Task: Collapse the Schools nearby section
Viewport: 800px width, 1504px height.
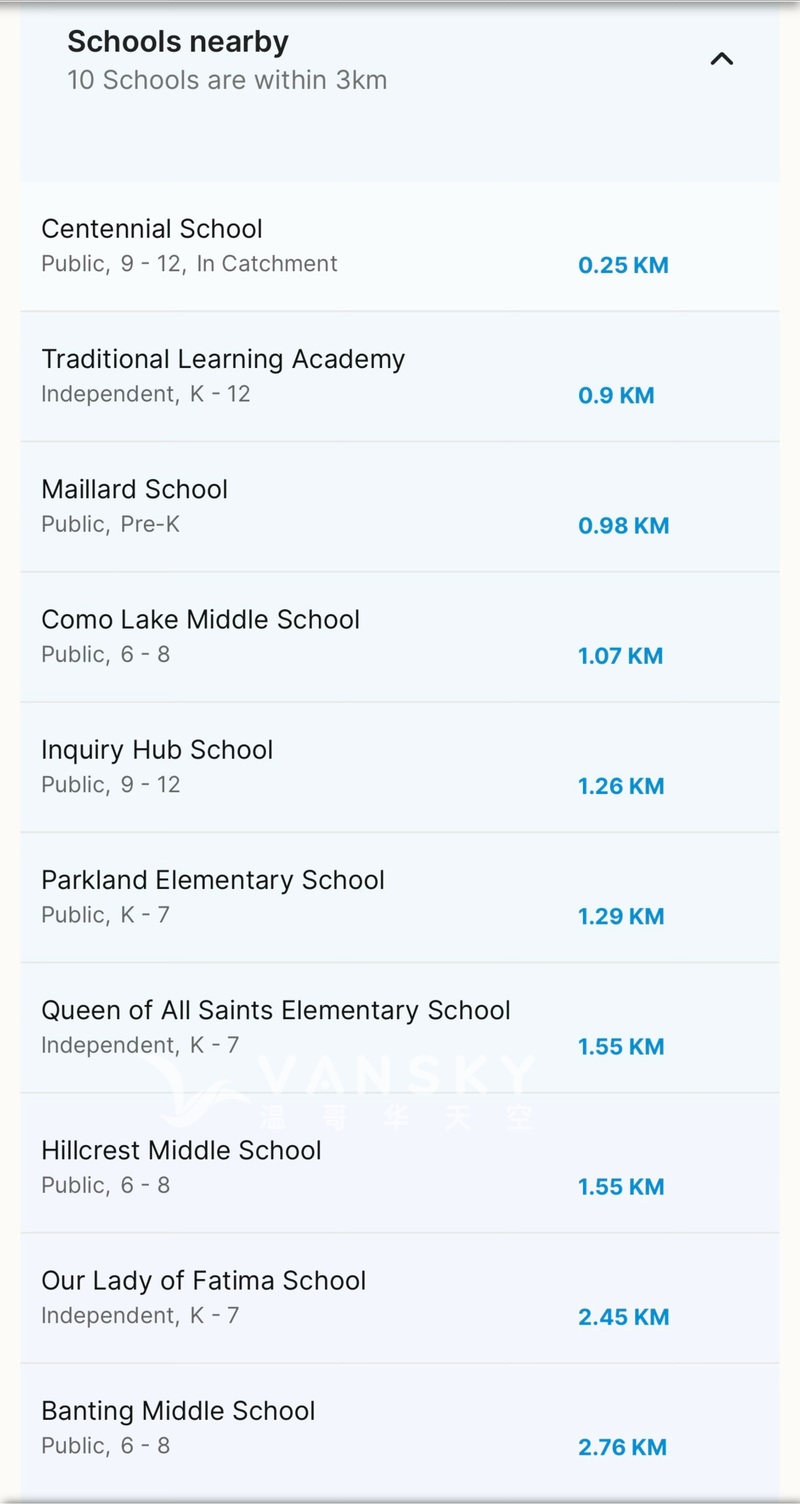Action: tap(721, 59)
